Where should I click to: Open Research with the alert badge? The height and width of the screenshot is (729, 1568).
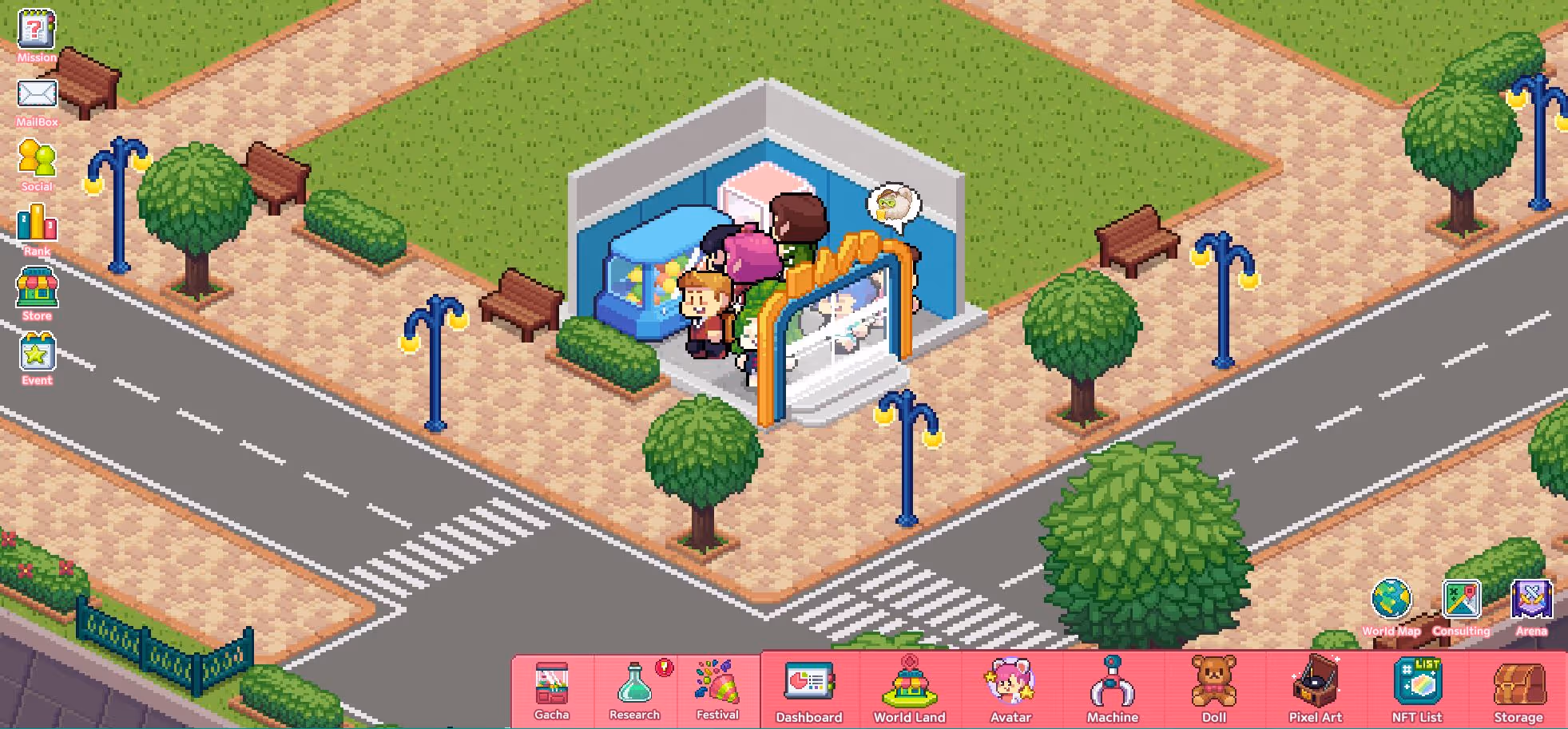click(635, 689)
